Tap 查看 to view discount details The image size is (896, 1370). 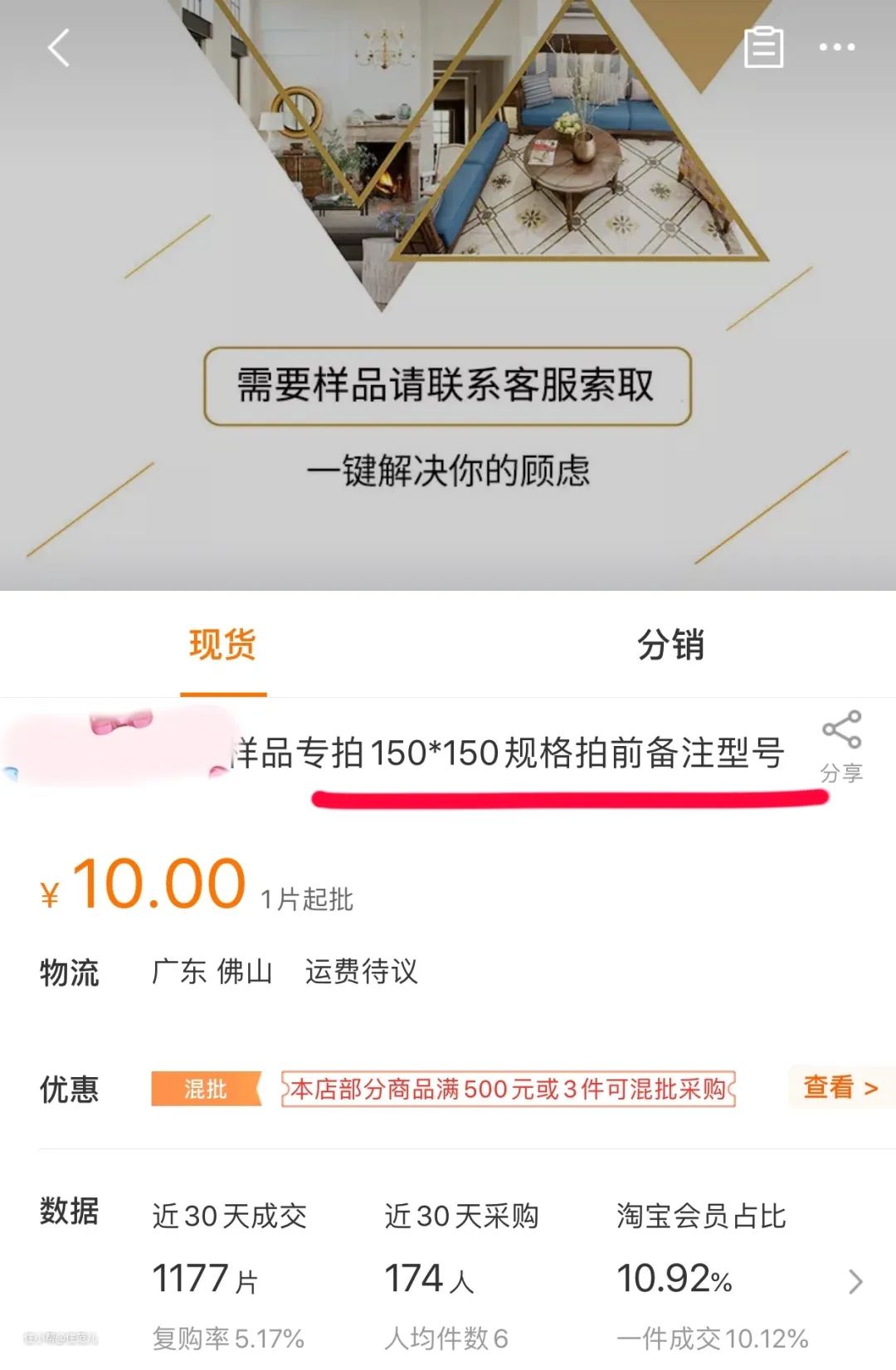840,1087
